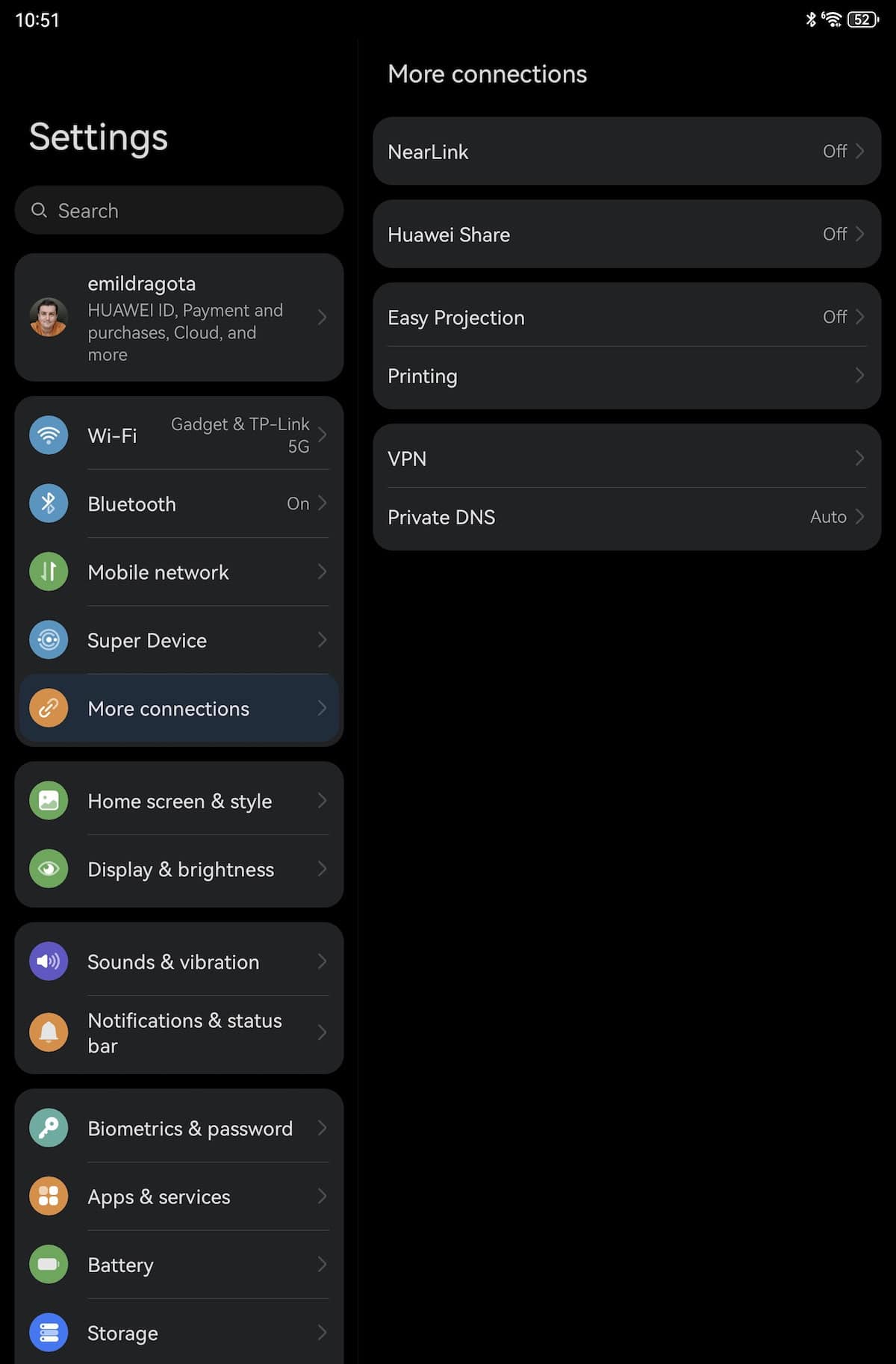Open Wi-Fi settings
Viewport: 896px width, 1364px height.
[179, 435]
